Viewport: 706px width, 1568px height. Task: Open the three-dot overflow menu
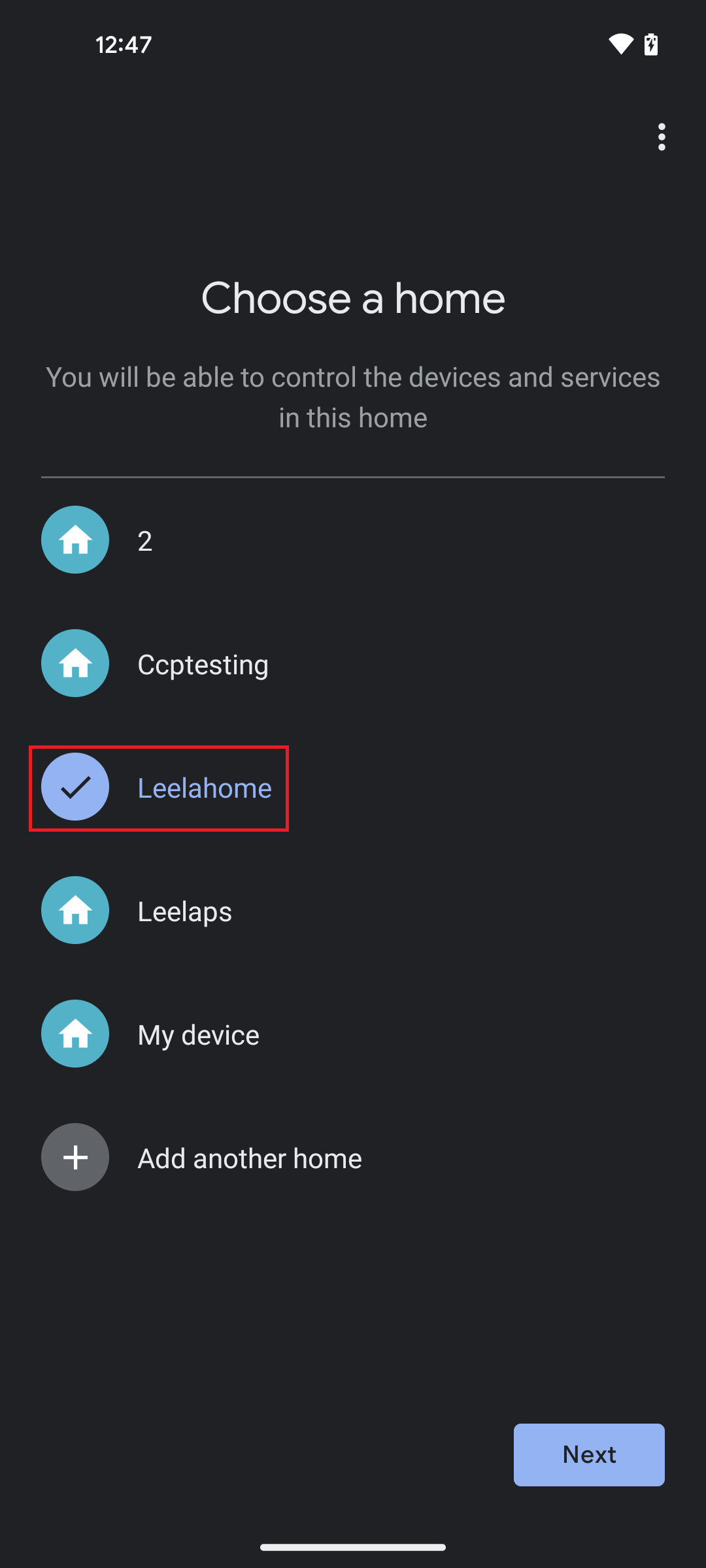[x=662, y=137]
